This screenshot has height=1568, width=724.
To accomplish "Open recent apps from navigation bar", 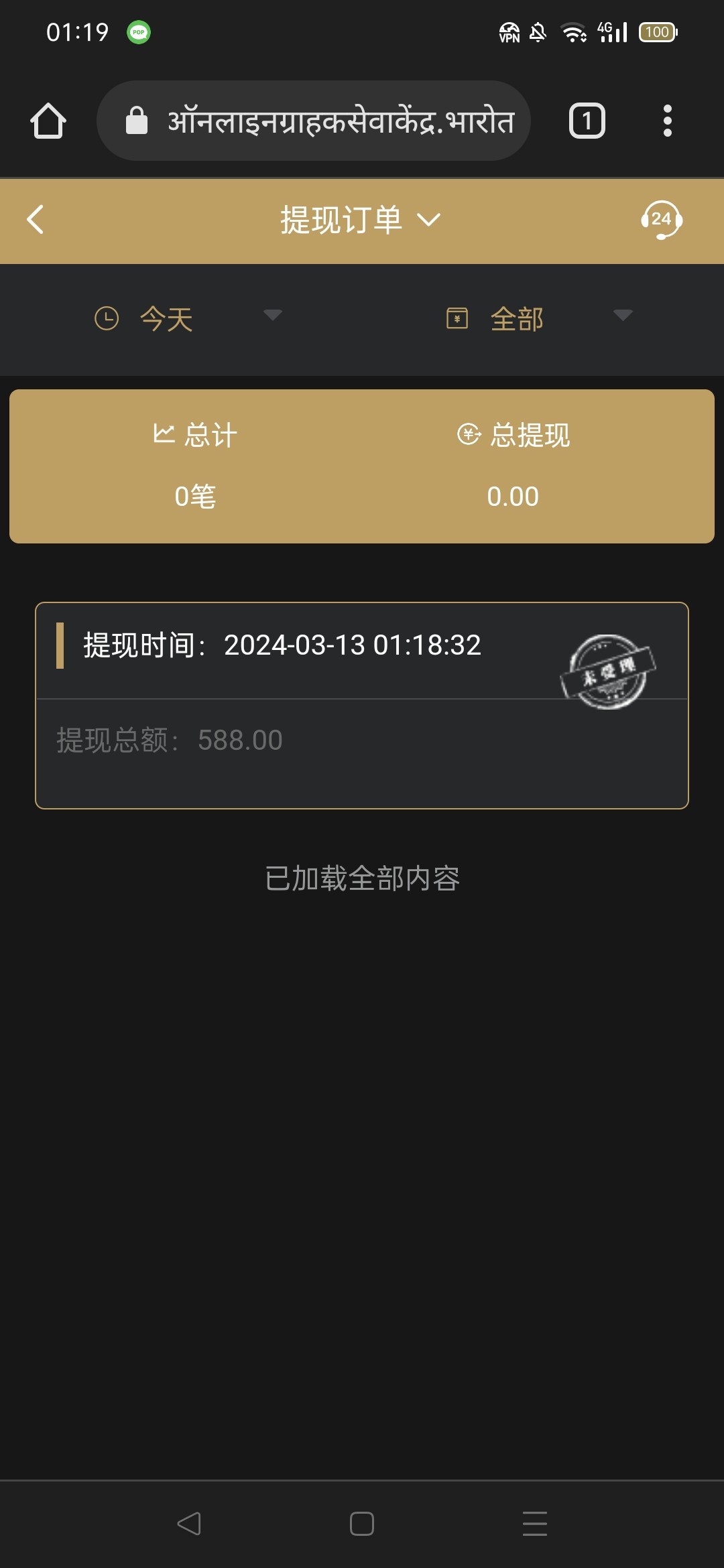I will click(534, 1524).
